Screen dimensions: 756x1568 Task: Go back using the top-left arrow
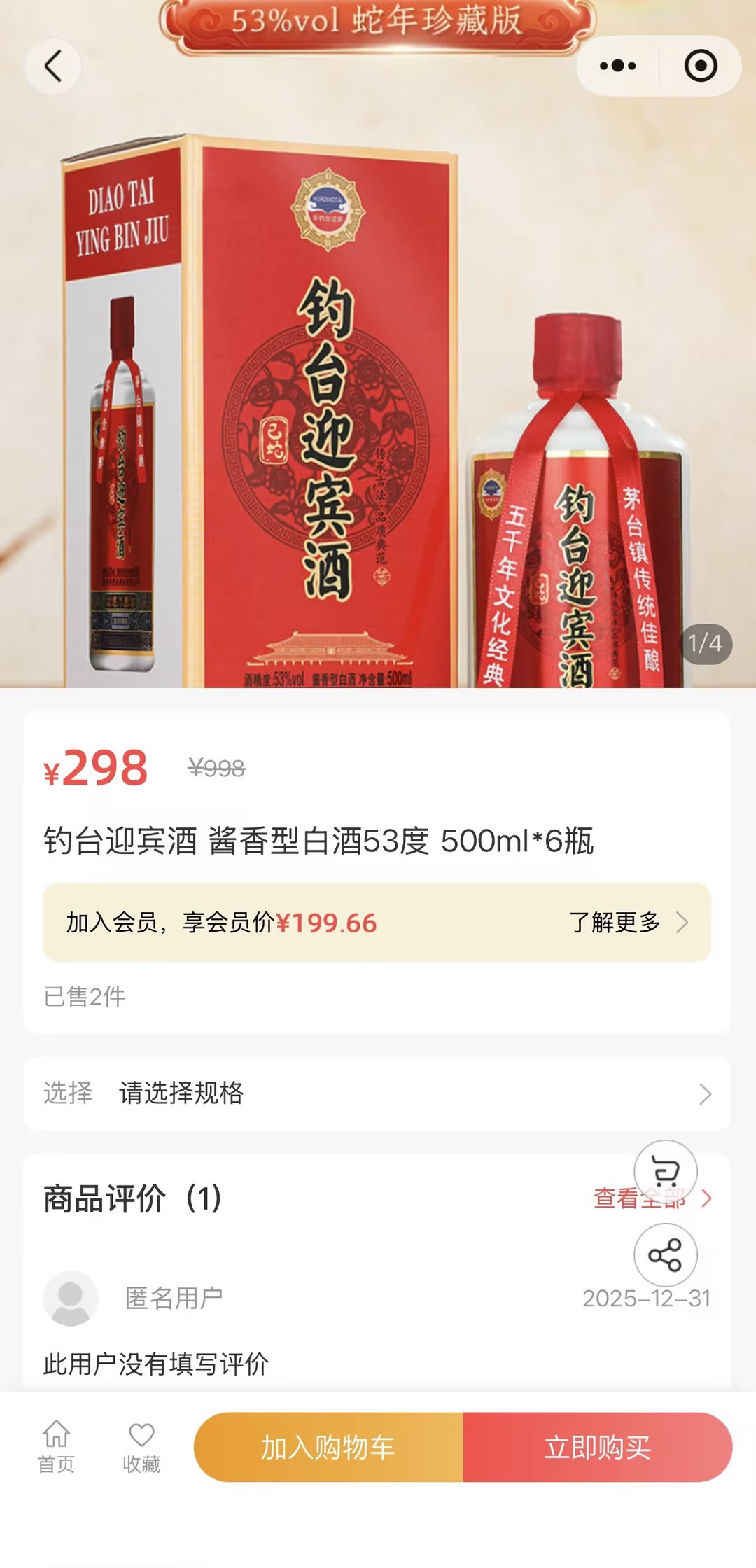click(x=53, y=66)
